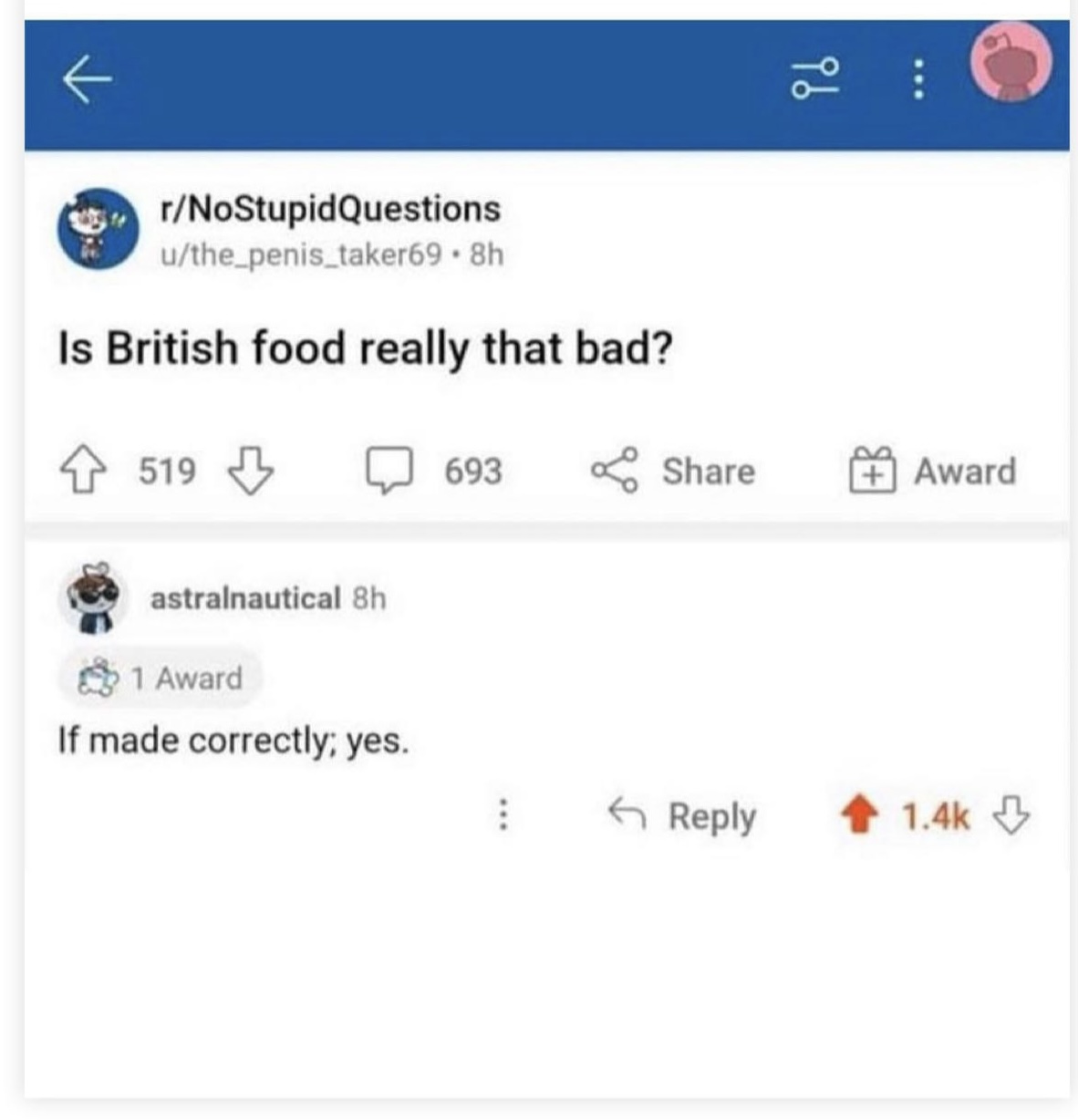Viewport: 1078px width, 1120px height.
Task: View the 1 Award on astralnautical's comment
Action: 161,679
